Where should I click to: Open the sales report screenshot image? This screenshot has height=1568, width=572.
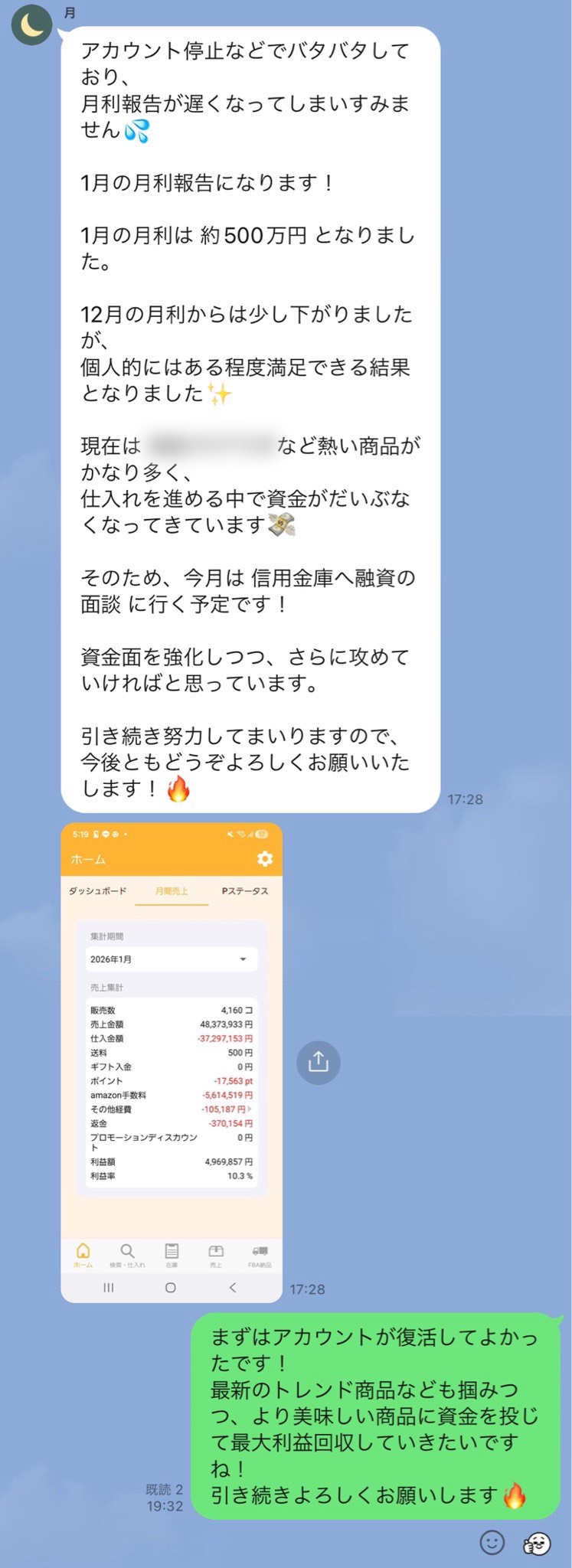pos(172,1062)
